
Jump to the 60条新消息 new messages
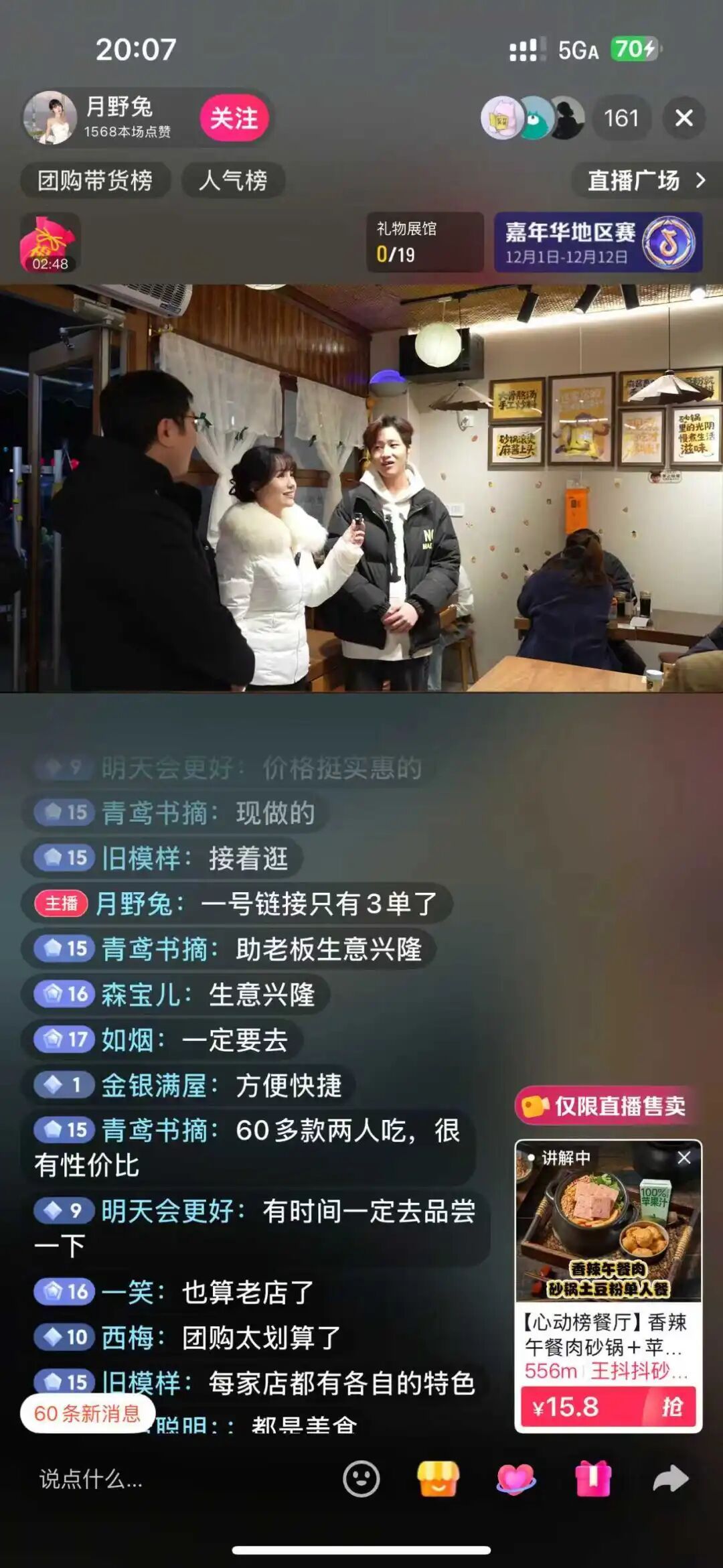tap(87, 1413)
